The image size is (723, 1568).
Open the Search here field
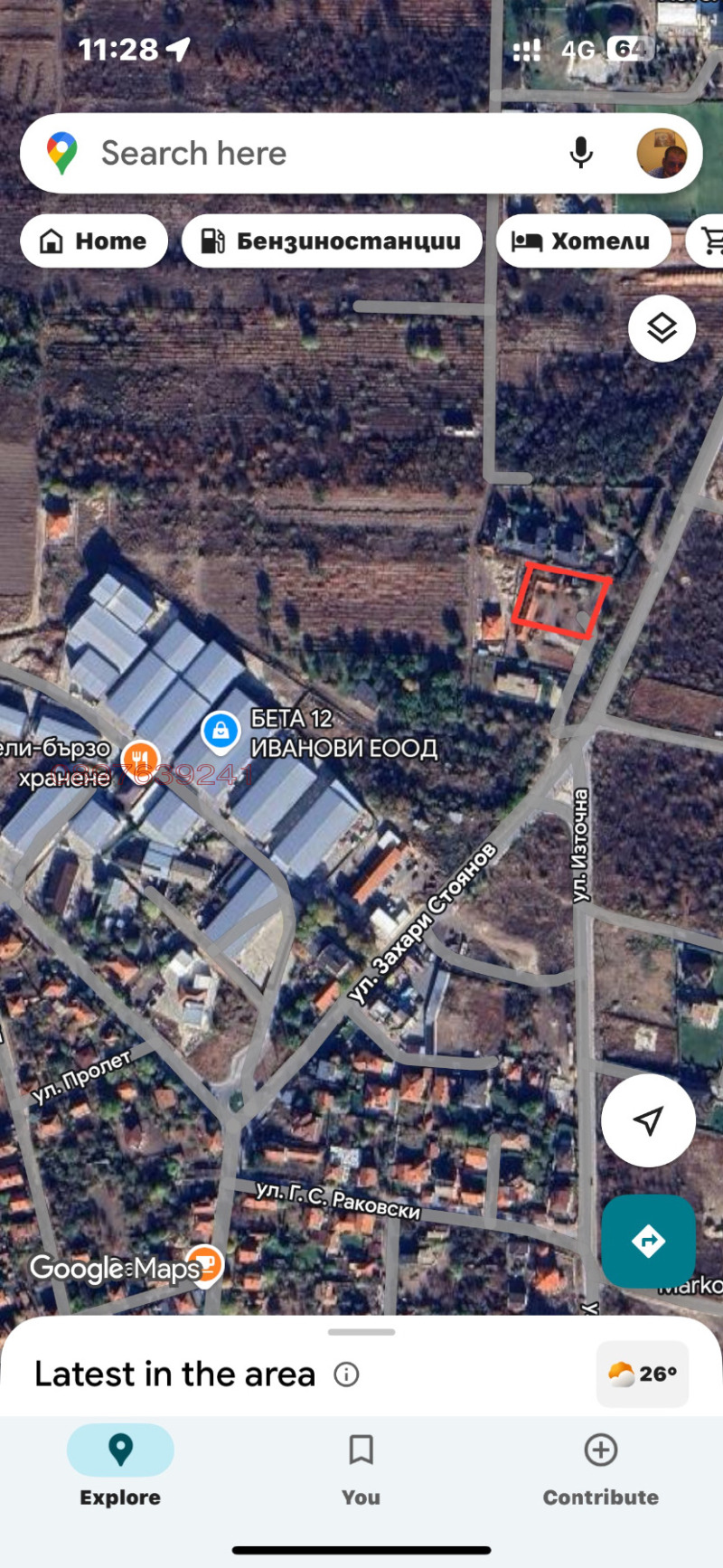(x=298, y=154)
